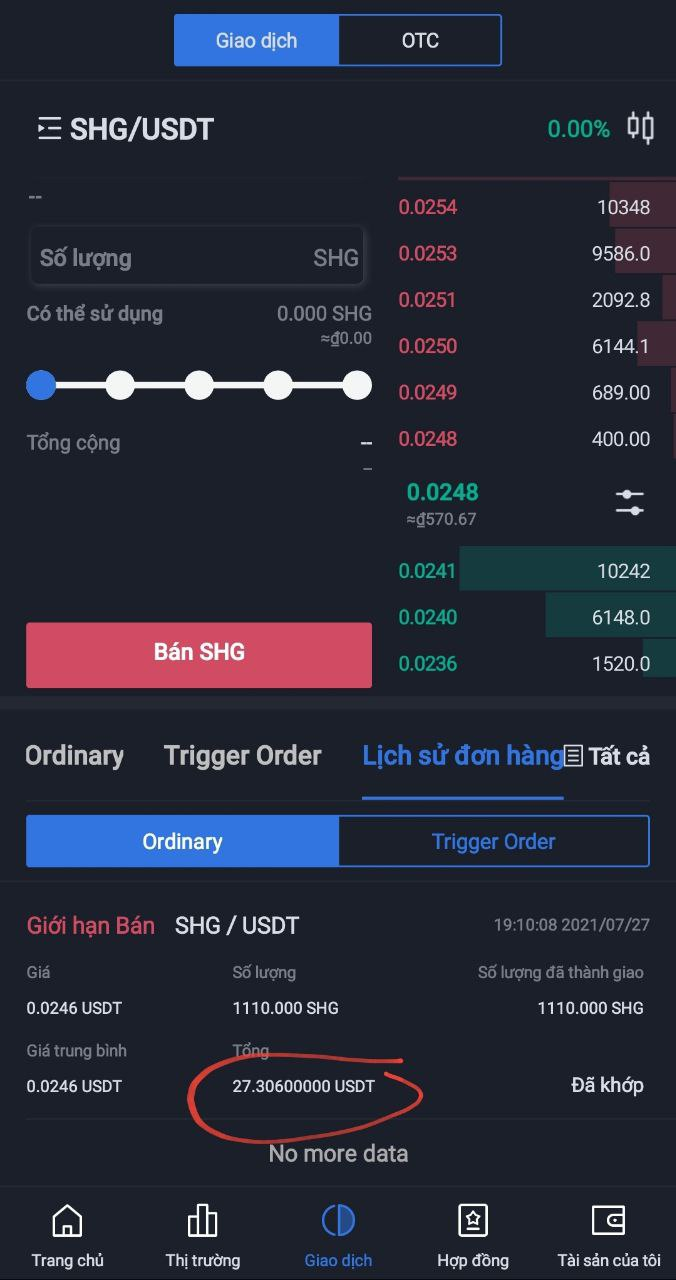Screen dimensions: 676x1280
Task: Pick the 0.0241 buy order price
Action: pyautogui.click(x=428, y=572)
